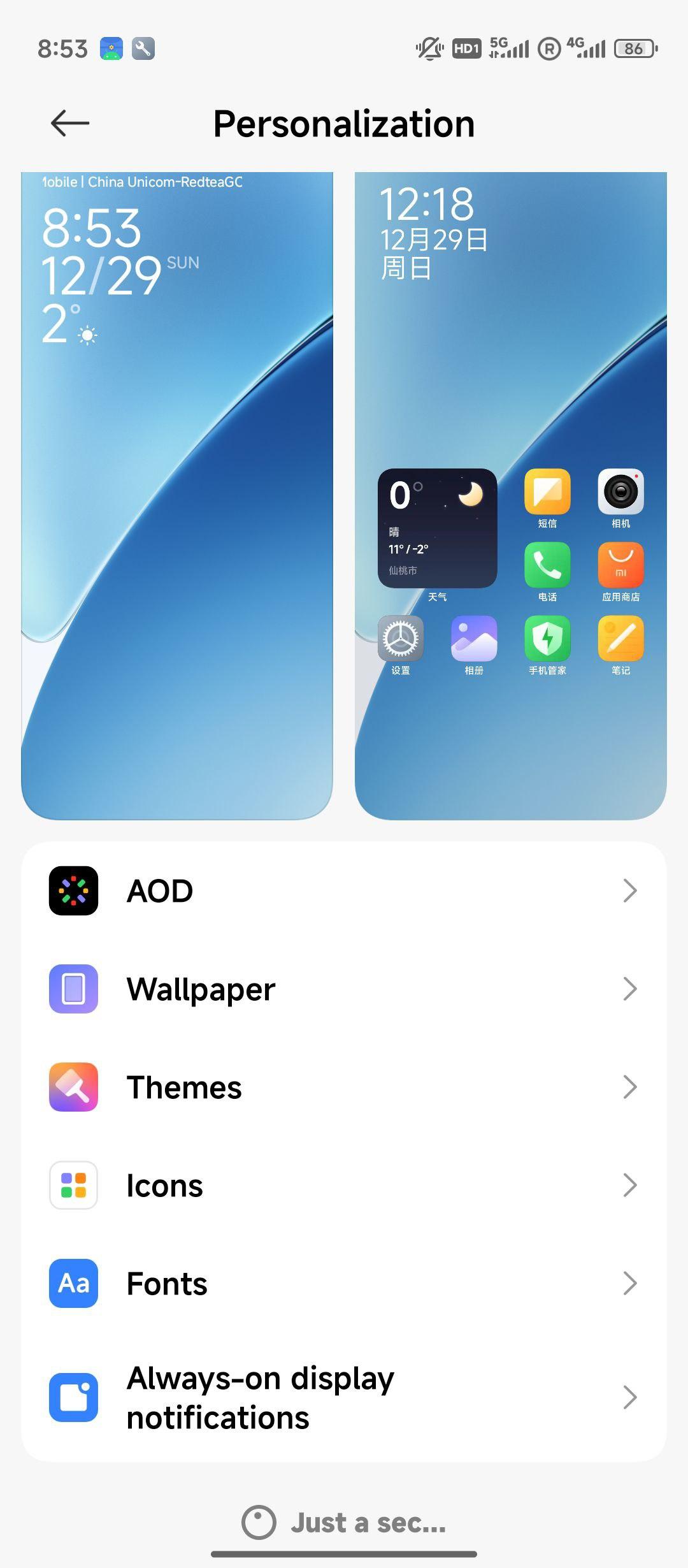The height and width of the screenshot is (1568, 688).
Task: Open Always-on display notifications
Action: tap(344, 1397)
